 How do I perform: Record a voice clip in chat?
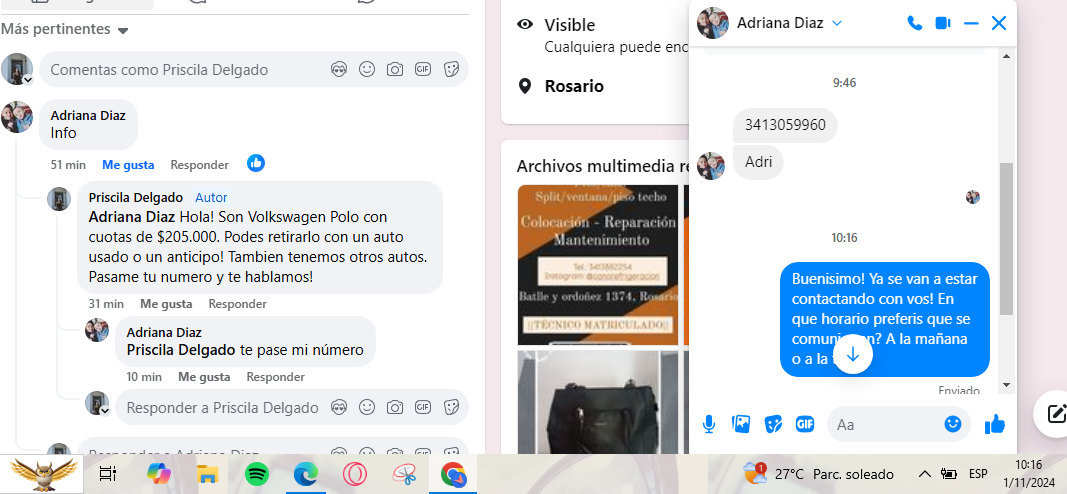pyautogui.click(x=709, y=424)
